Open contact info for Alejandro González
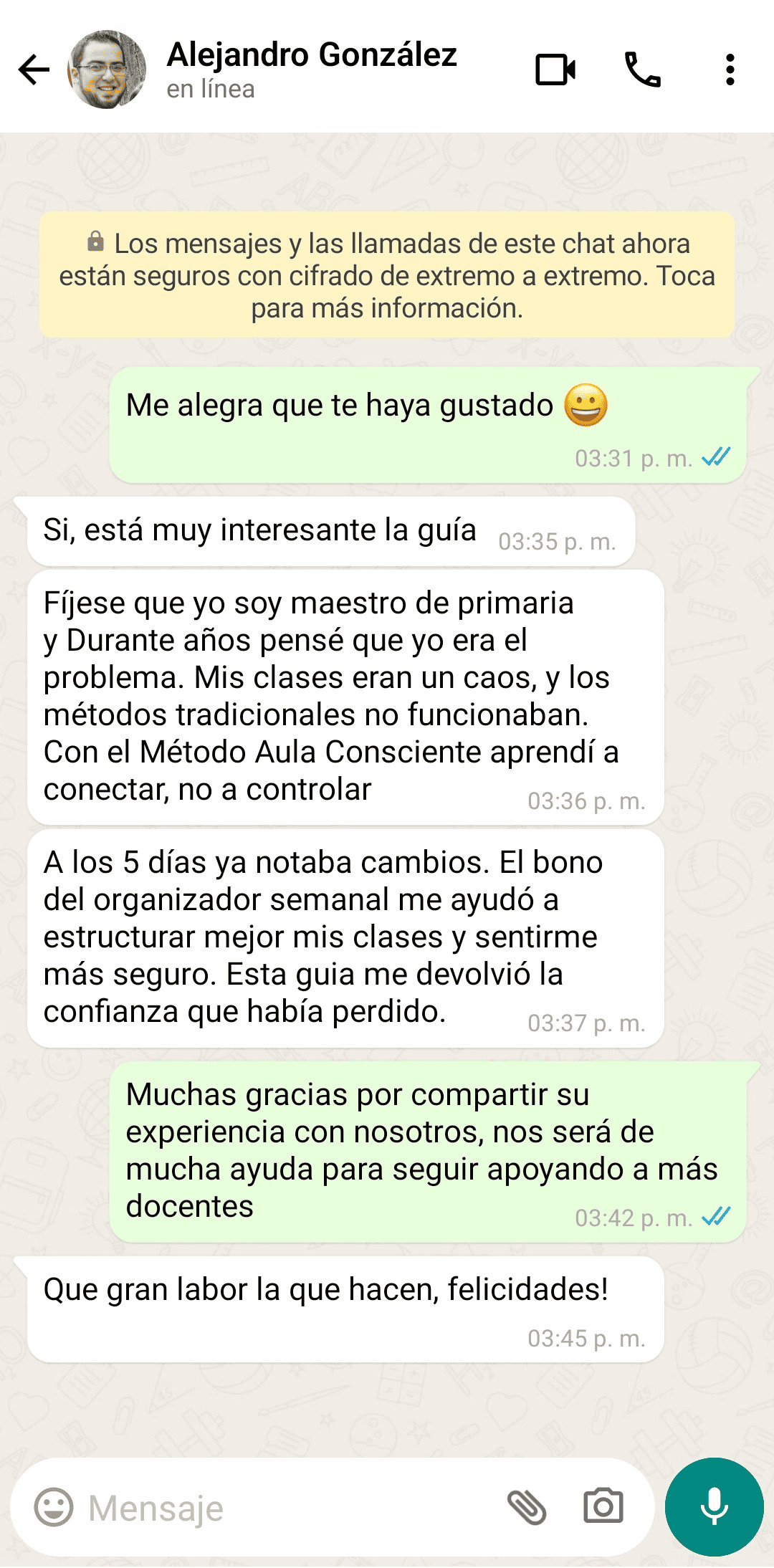 (312, 70)
